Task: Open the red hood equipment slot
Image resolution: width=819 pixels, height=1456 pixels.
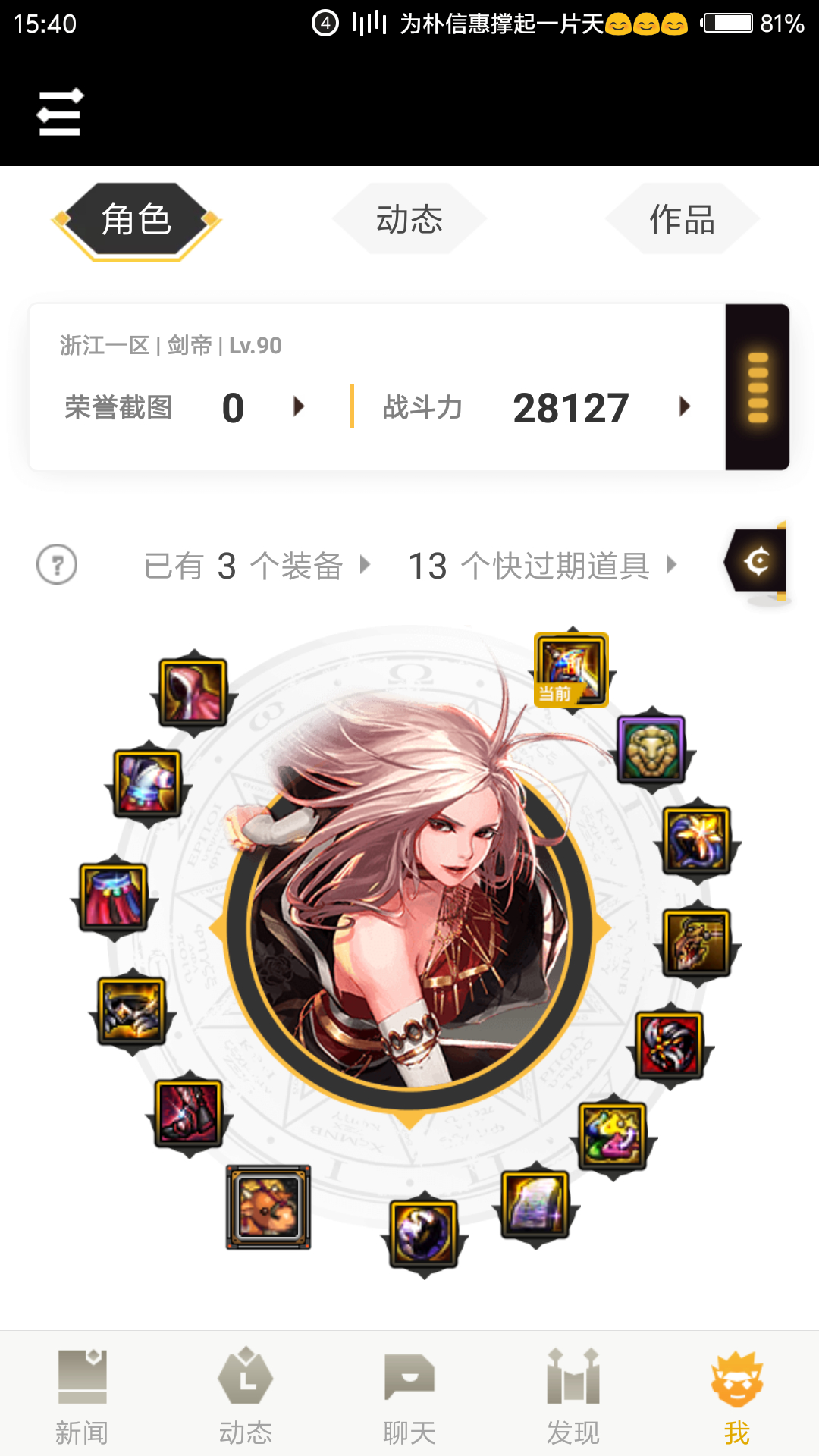Action: point(193,692)
